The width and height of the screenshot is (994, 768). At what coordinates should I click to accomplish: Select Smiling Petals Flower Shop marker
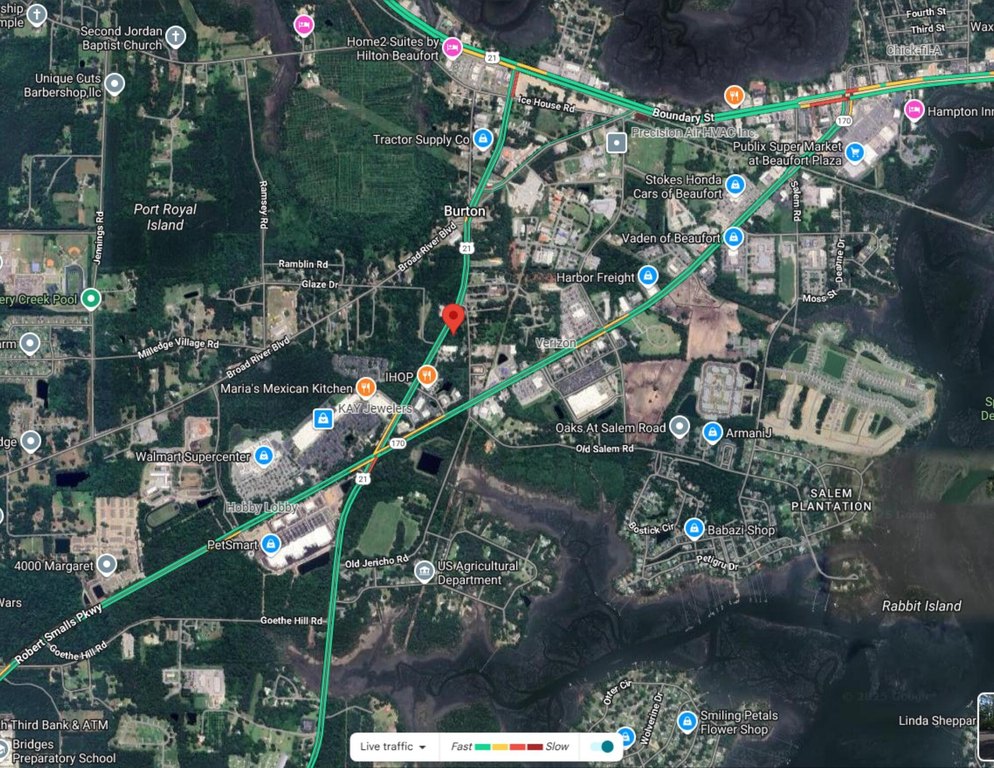(686, 721)
